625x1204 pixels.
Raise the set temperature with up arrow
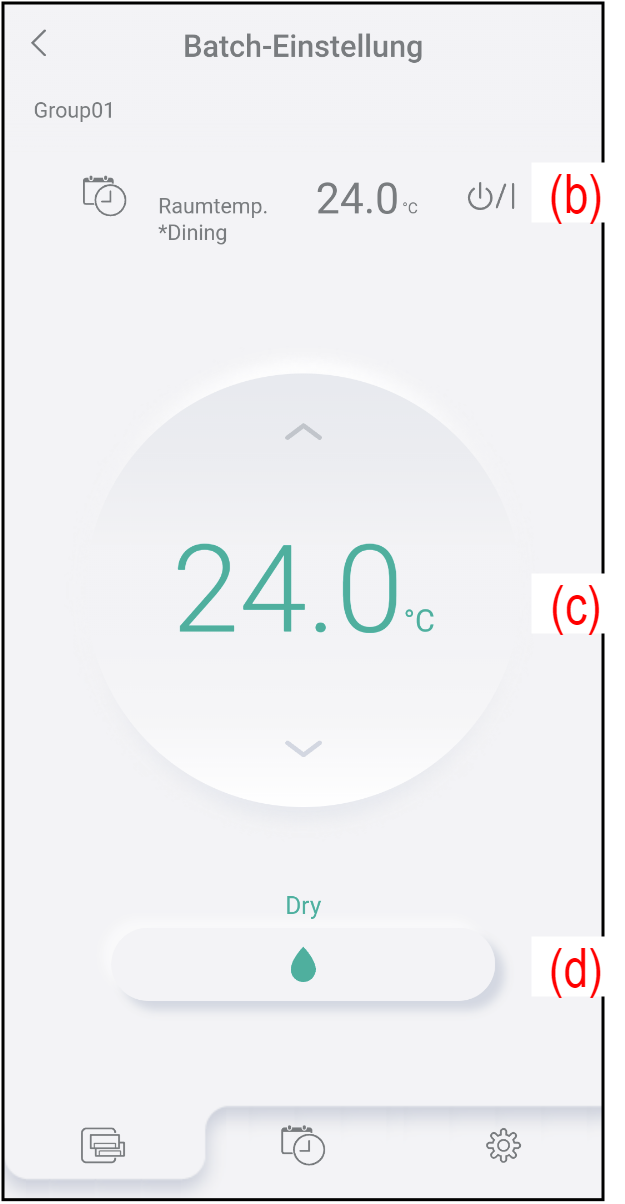coord(303,432)
